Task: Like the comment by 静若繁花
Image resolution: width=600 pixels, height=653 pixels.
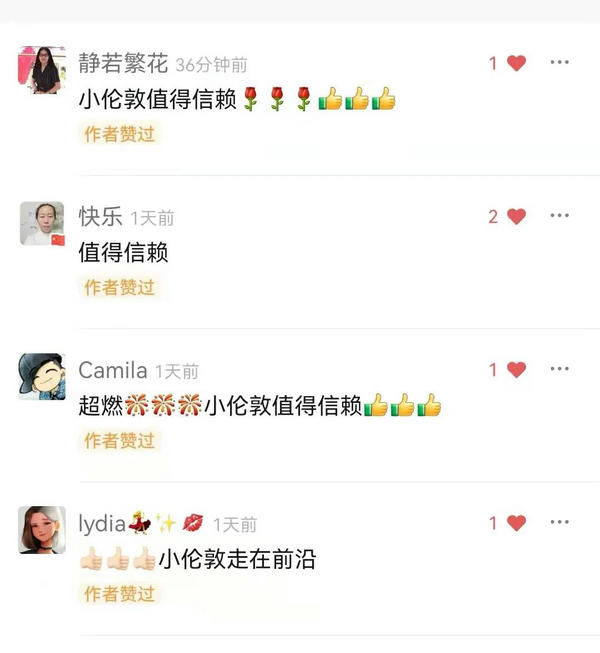Action: [x=516, y=63]
